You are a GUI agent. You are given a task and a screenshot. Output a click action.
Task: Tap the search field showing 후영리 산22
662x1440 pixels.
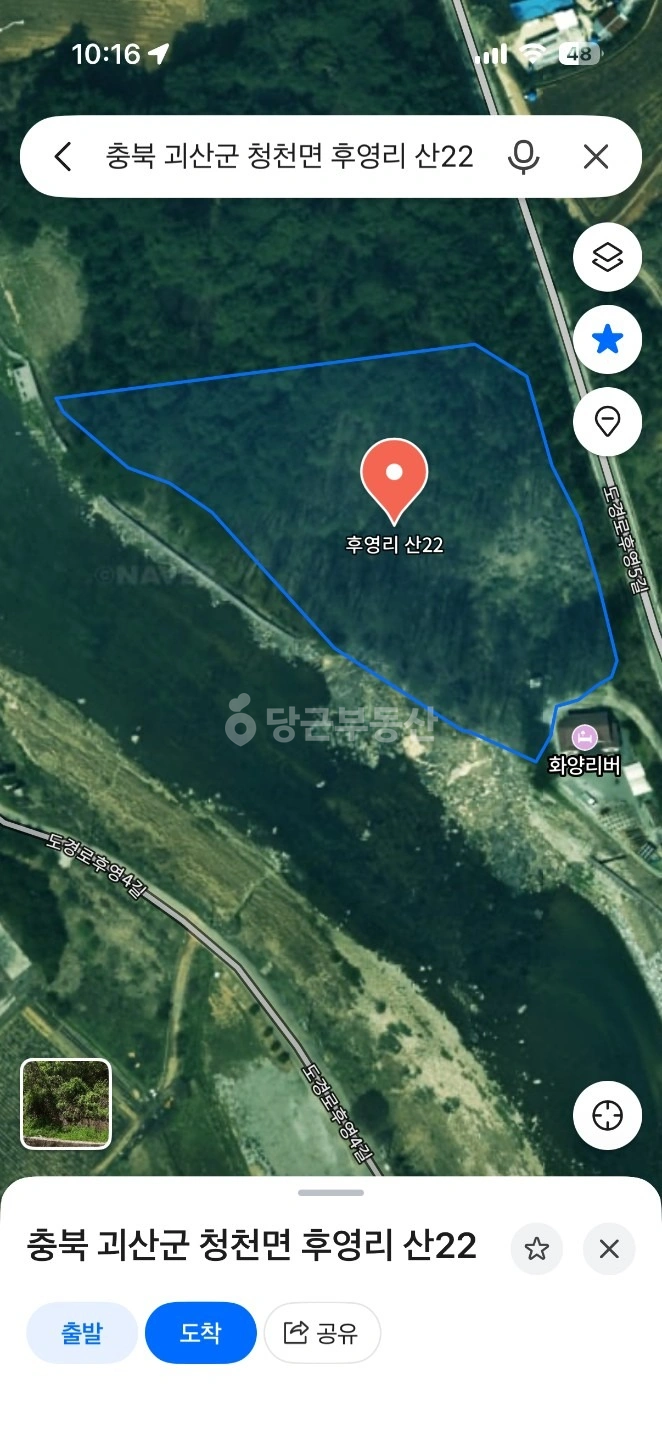(x=290, y=156)
